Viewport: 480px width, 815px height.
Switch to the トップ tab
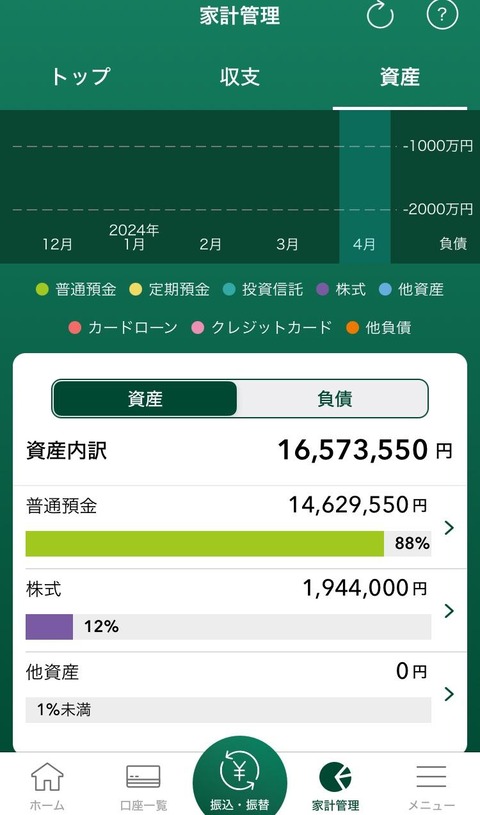(80, 76)
